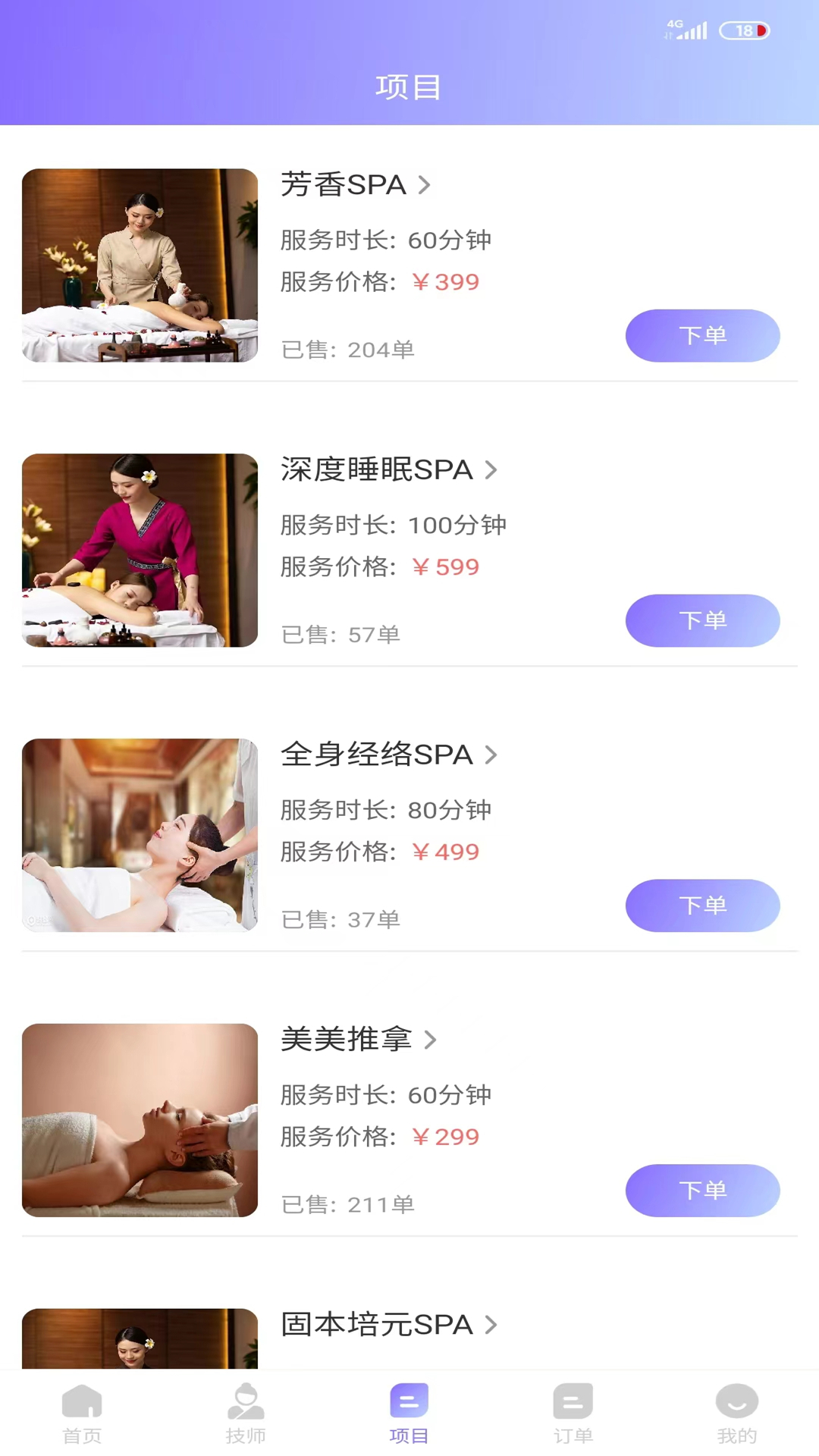View 深度睡眠SPA details
Image resolution: width=819 pixels, height=1456 pixels.
coord(388,470)
